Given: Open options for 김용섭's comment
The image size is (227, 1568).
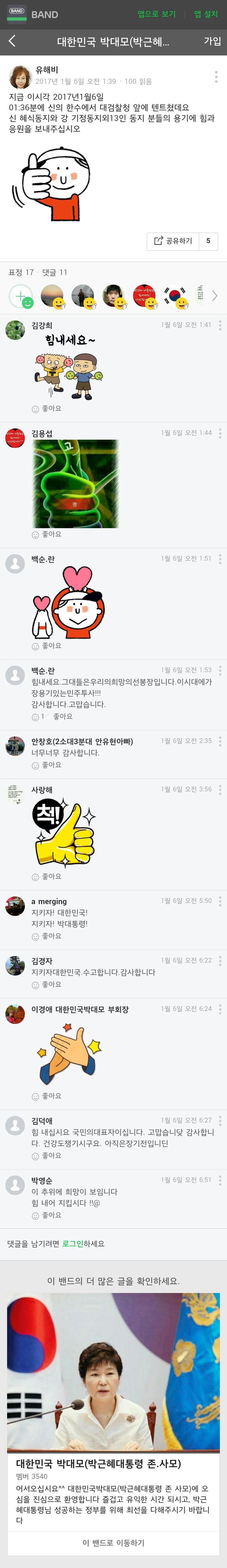Looking at the screenshot, I should pos(220,433).
